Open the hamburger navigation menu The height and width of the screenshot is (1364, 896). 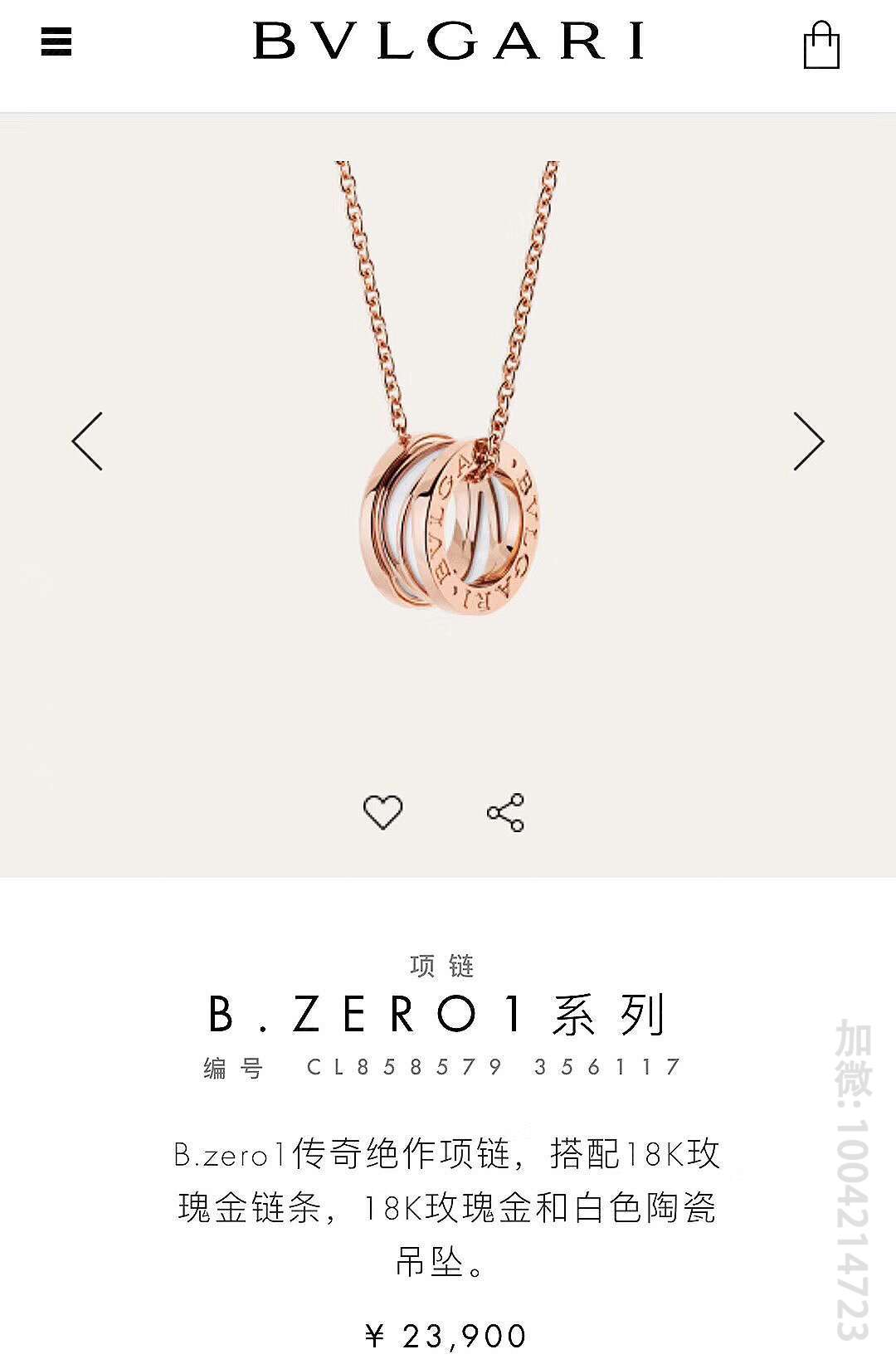point(56,41)
